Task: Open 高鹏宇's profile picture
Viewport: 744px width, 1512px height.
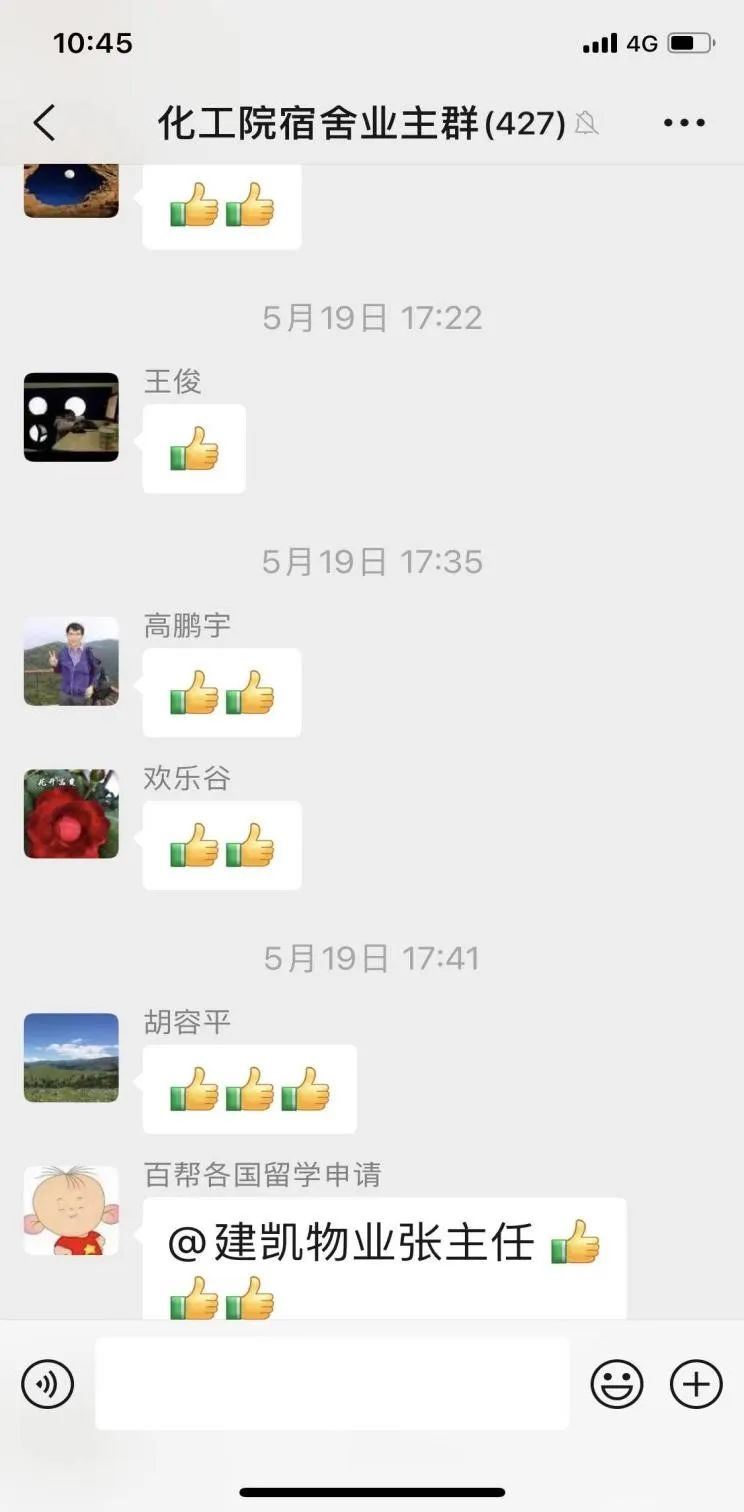Action: coord(71,661)
